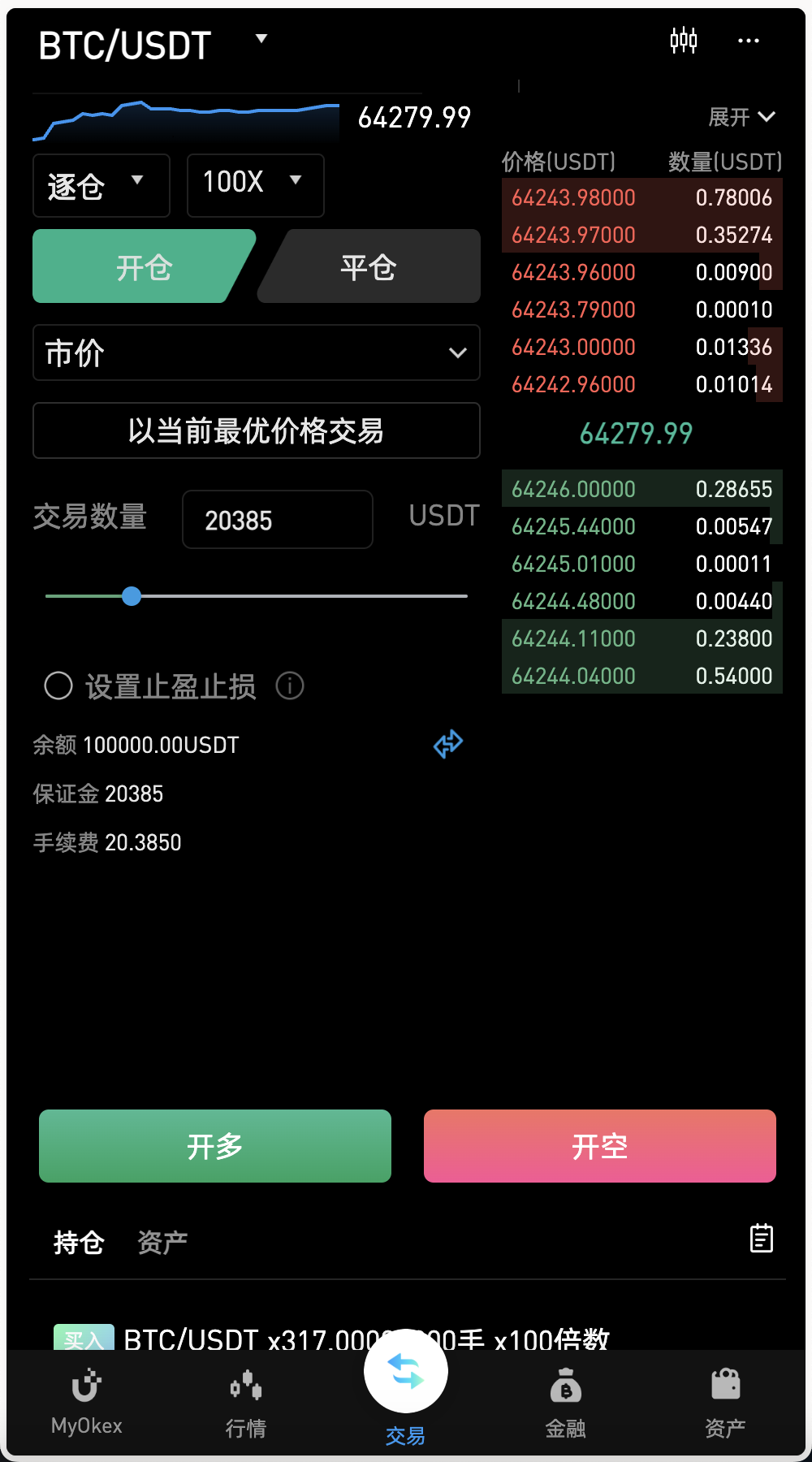Expand the order book via 展开 chevron

740,117
